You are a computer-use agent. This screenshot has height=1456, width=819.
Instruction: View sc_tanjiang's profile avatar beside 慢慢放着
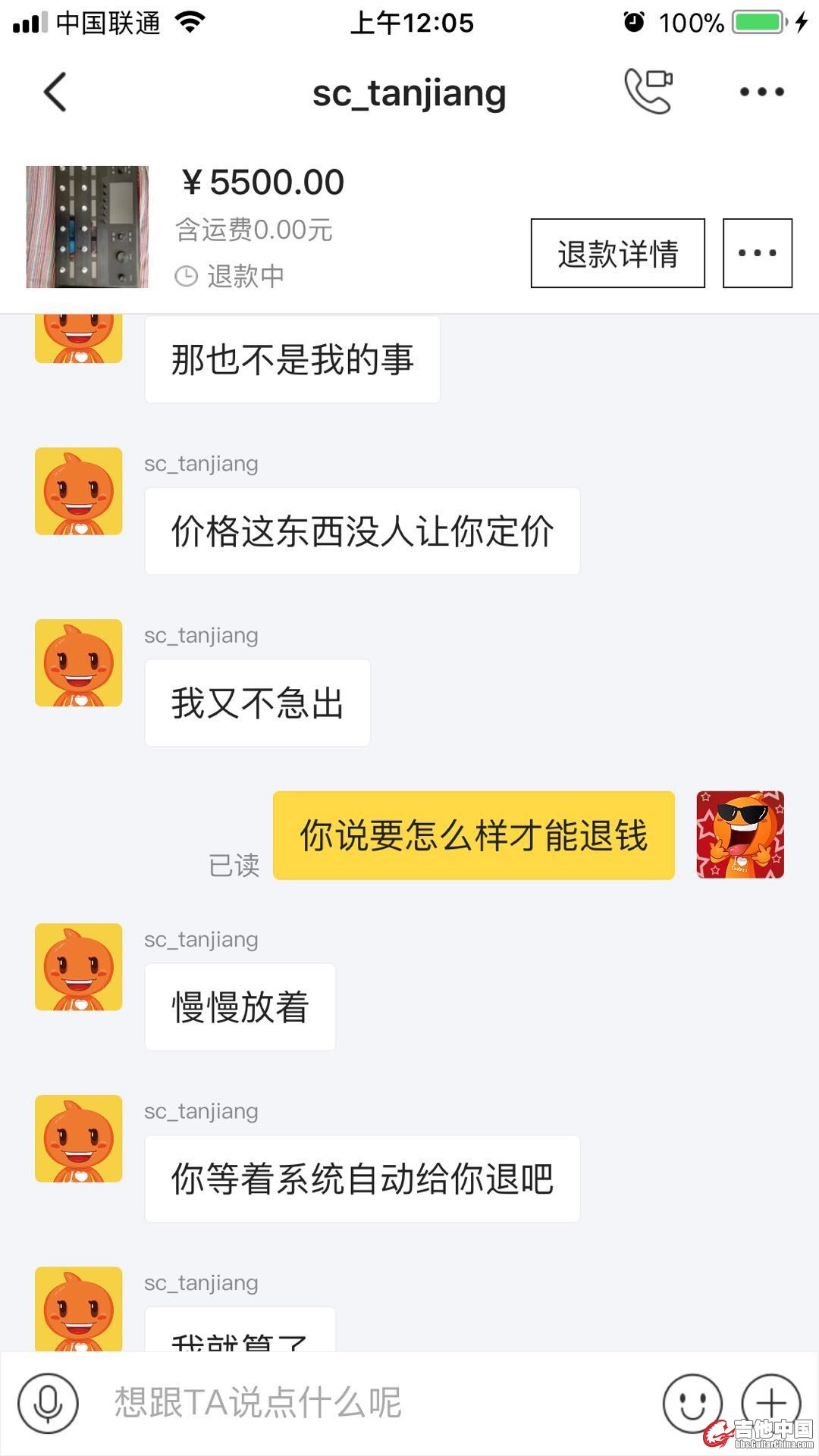pyautogui.click(x=79, y=967)
